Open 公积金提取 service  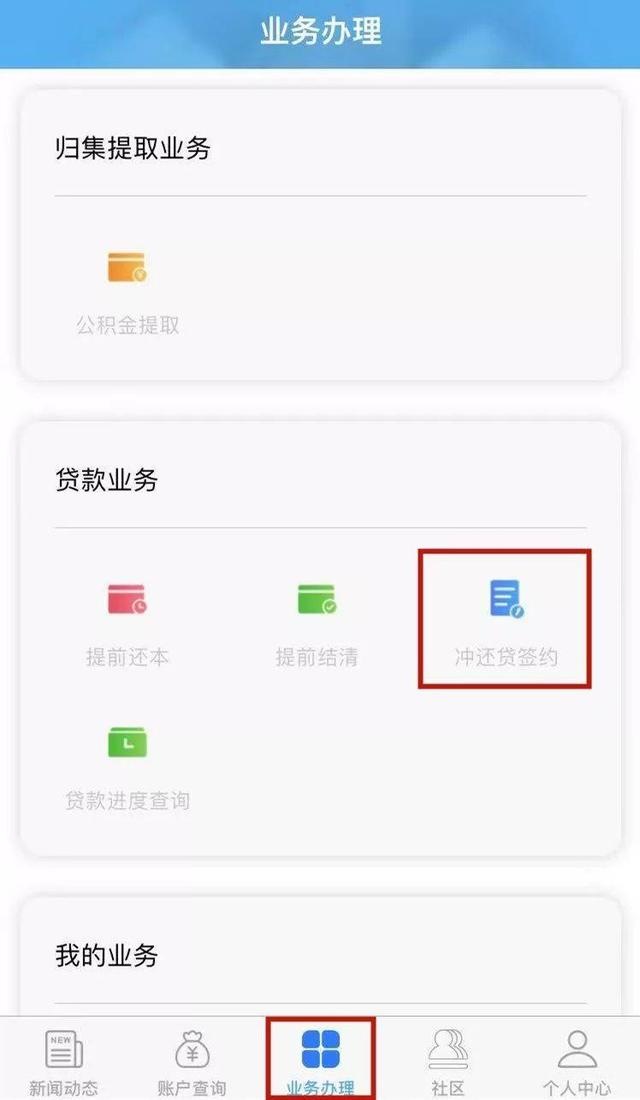127,290
